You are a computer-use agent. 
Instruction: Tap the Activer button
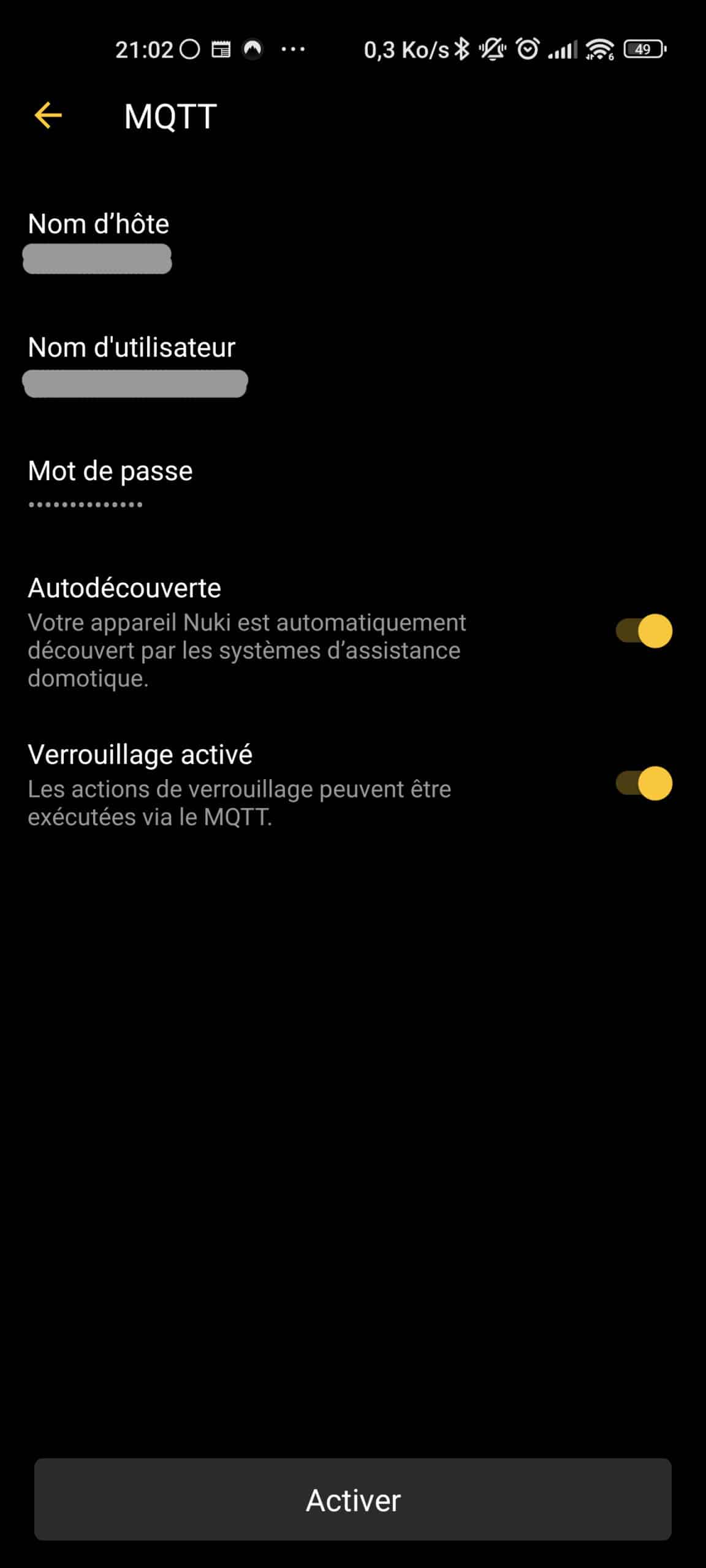[x=353, y=1500]
